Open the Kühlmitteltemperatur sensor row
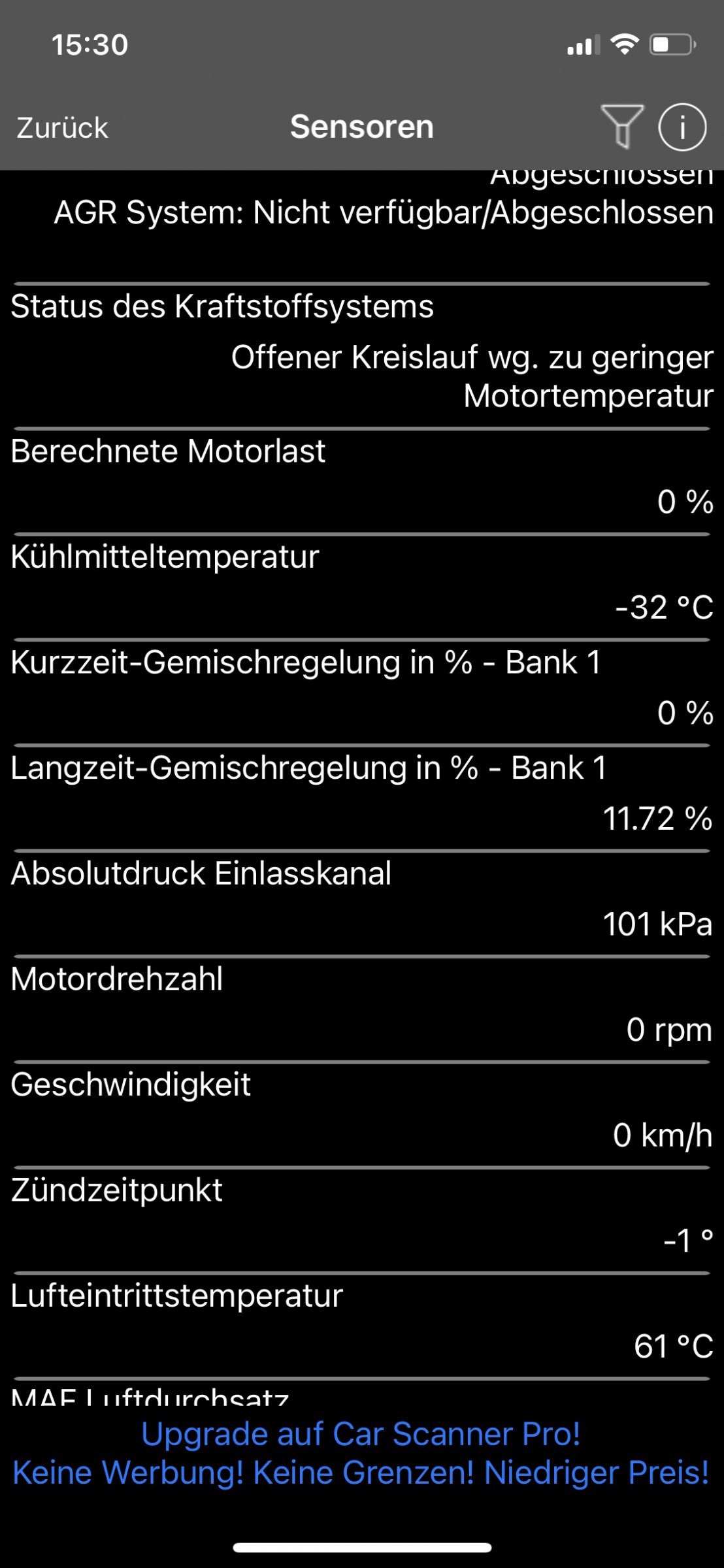The width and height of the screenshot is (724, 1568). coord(362,587)
